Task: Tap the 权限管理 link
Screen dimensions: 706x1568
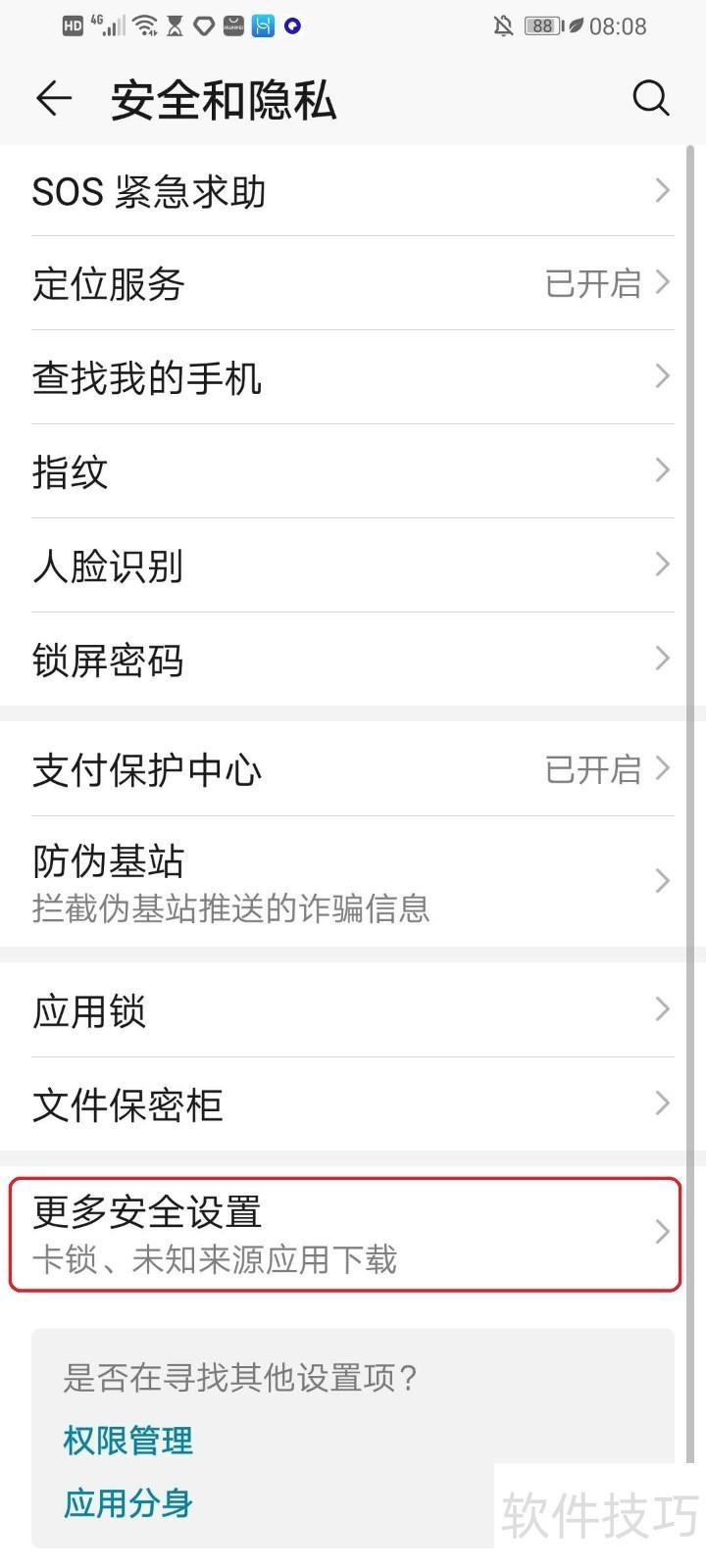Action: (128, 1441)
